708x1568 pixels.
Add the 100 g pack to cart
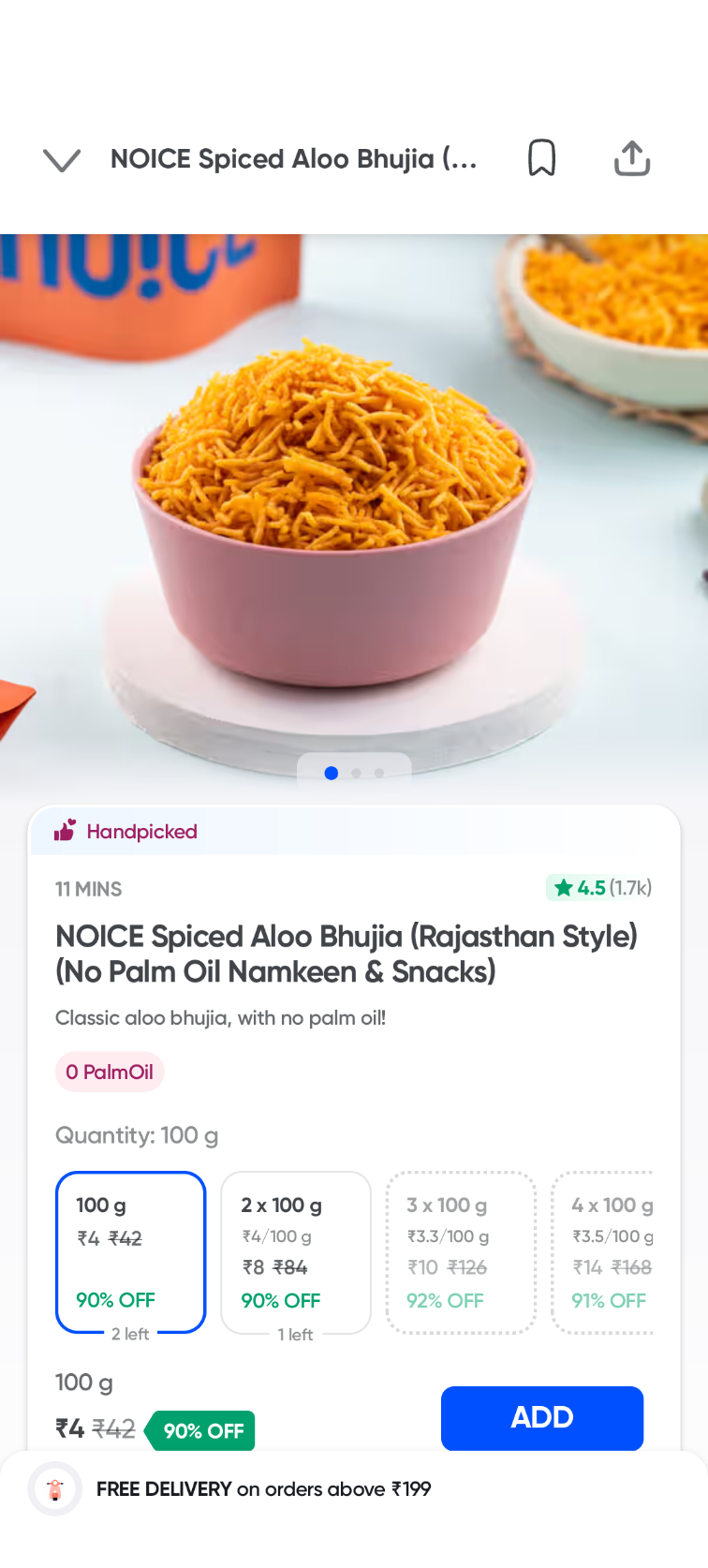point(541,1417)
